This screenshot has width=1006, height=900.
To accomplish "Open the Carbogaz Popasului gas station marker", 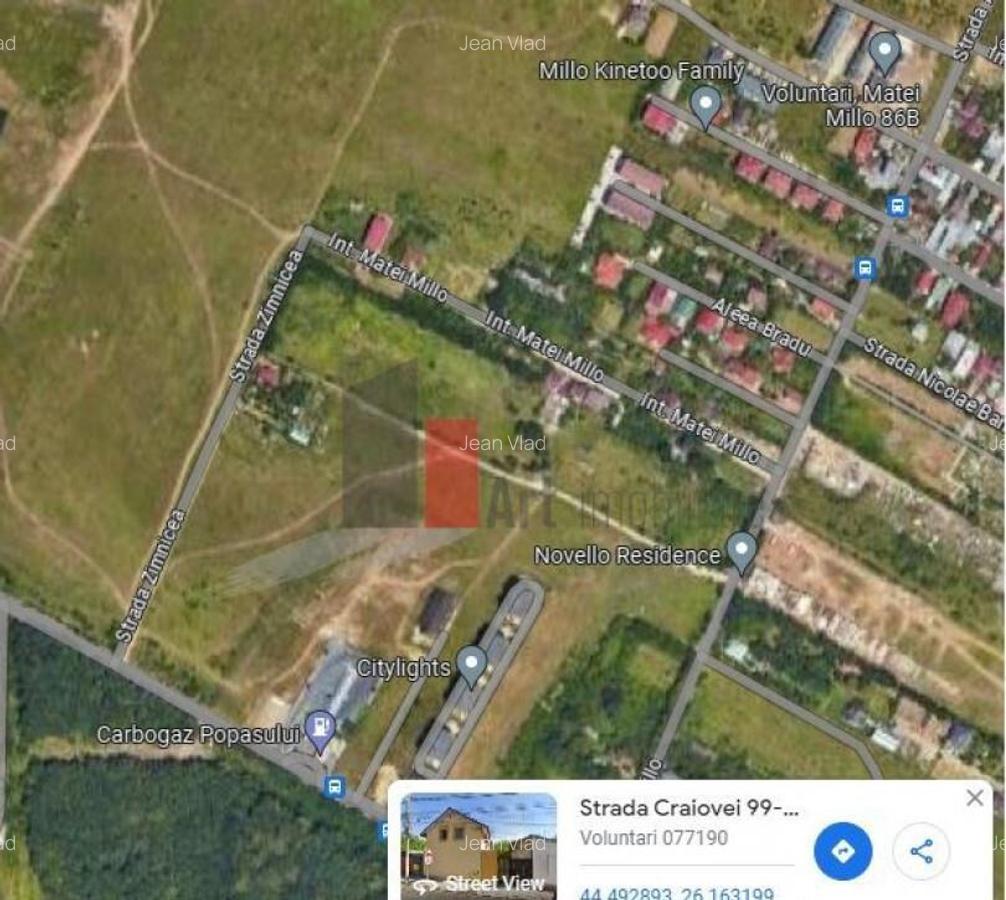I will 320,729.
